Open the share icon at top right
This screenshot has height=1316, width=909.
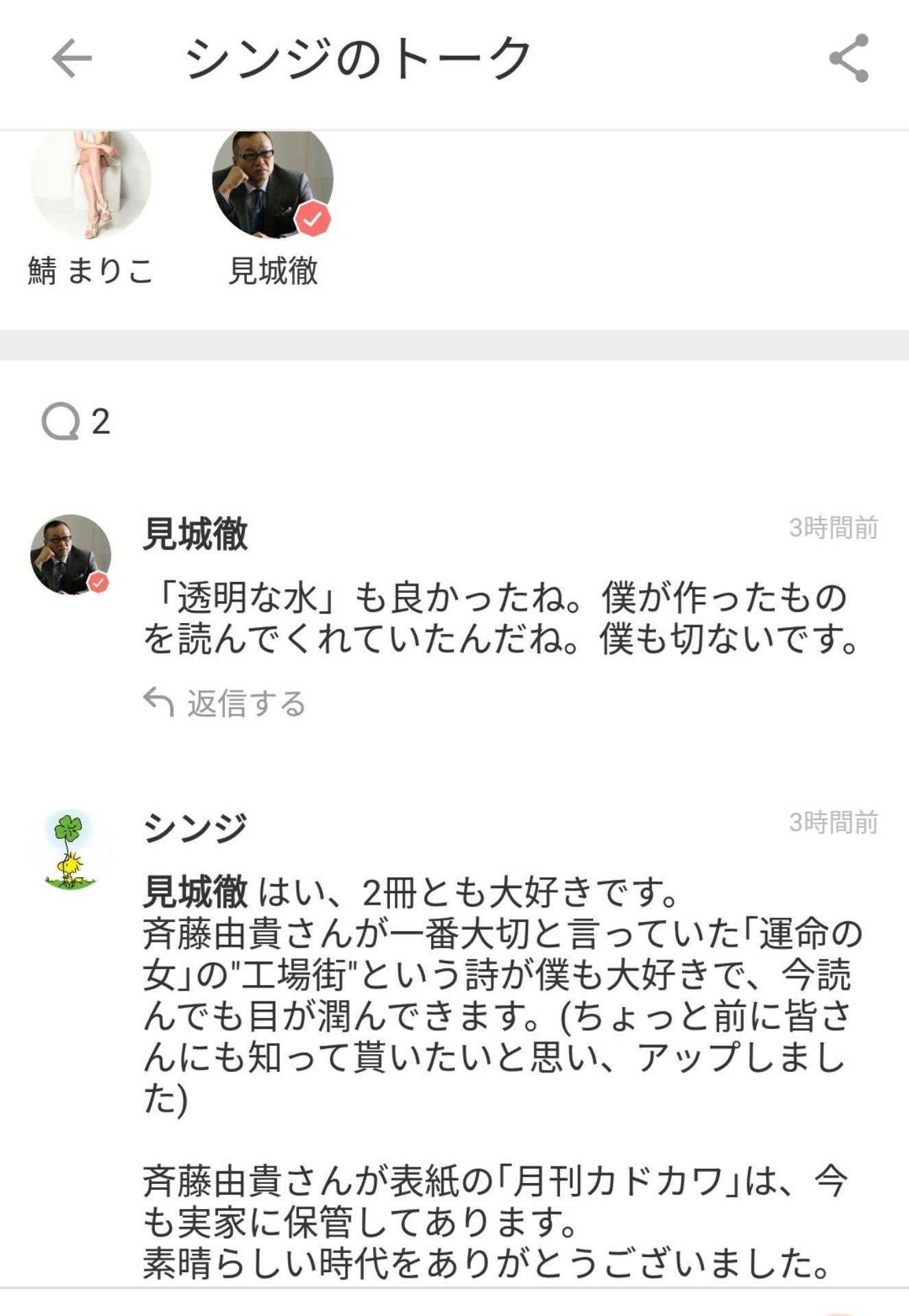848,58
